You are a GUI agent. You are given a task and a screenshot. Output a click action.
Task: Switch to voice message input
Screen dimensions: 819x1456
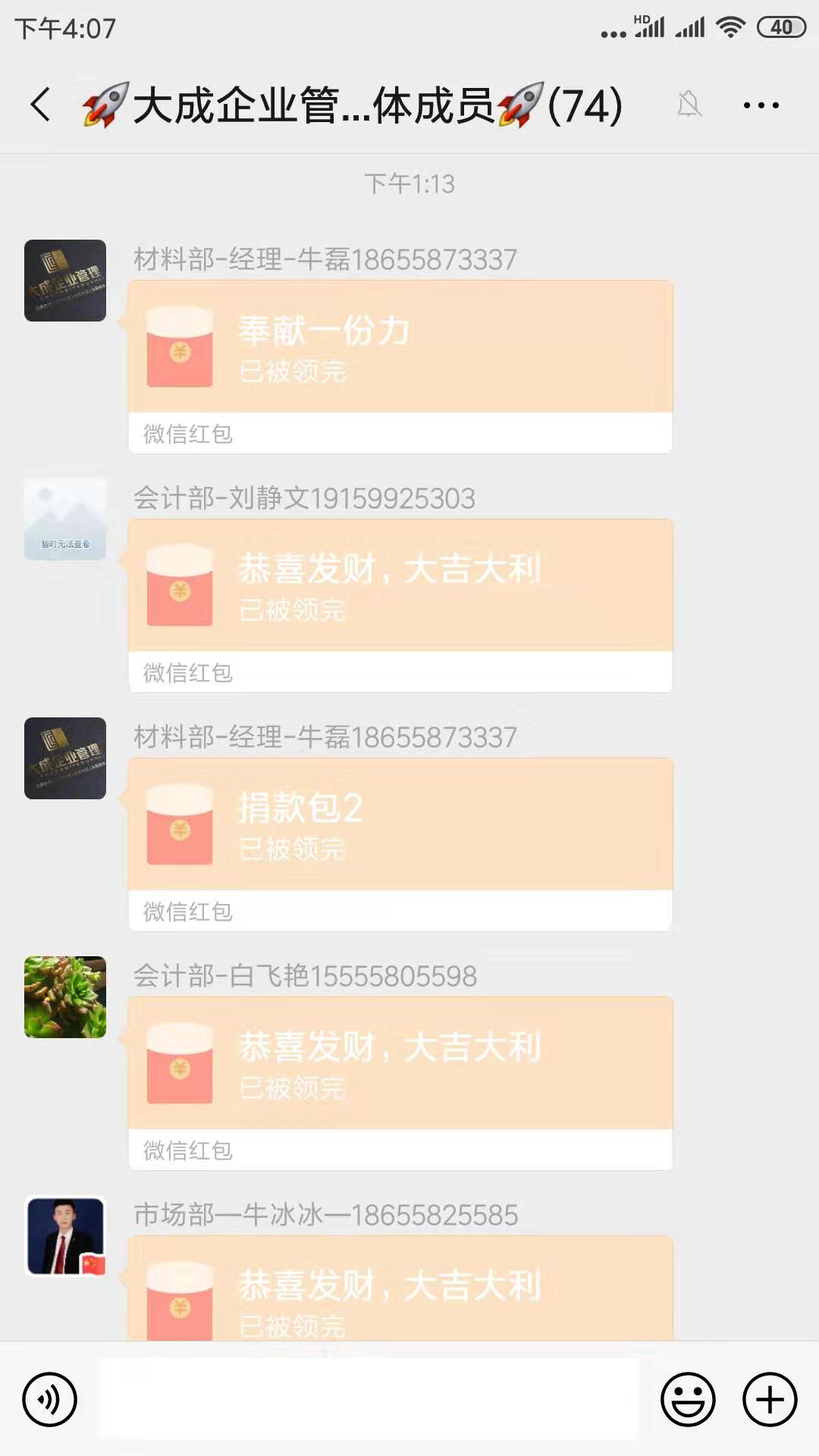coord(50,1399)
